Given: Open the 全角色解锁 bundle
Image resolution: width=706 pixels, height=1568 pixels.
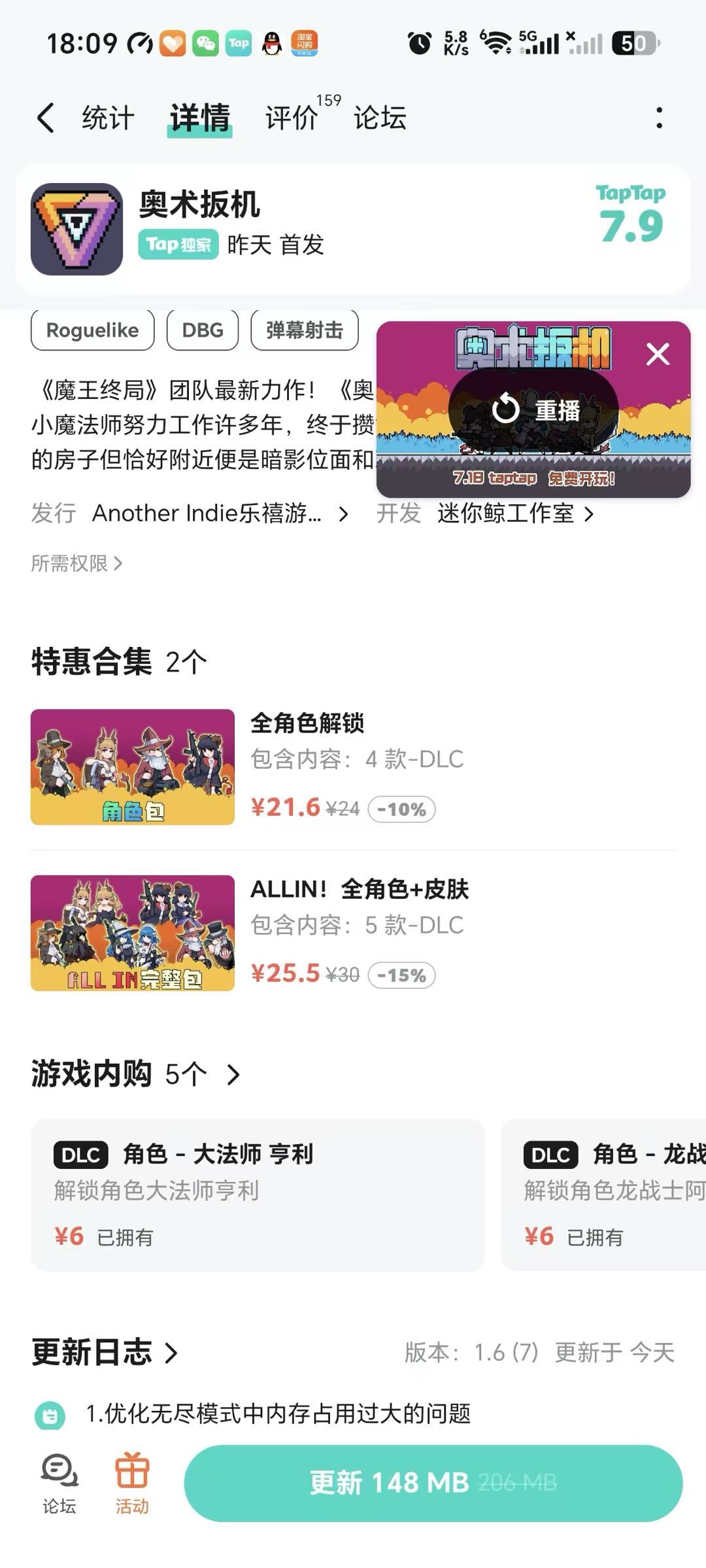Looking at the screenshot, I should 353,767.
